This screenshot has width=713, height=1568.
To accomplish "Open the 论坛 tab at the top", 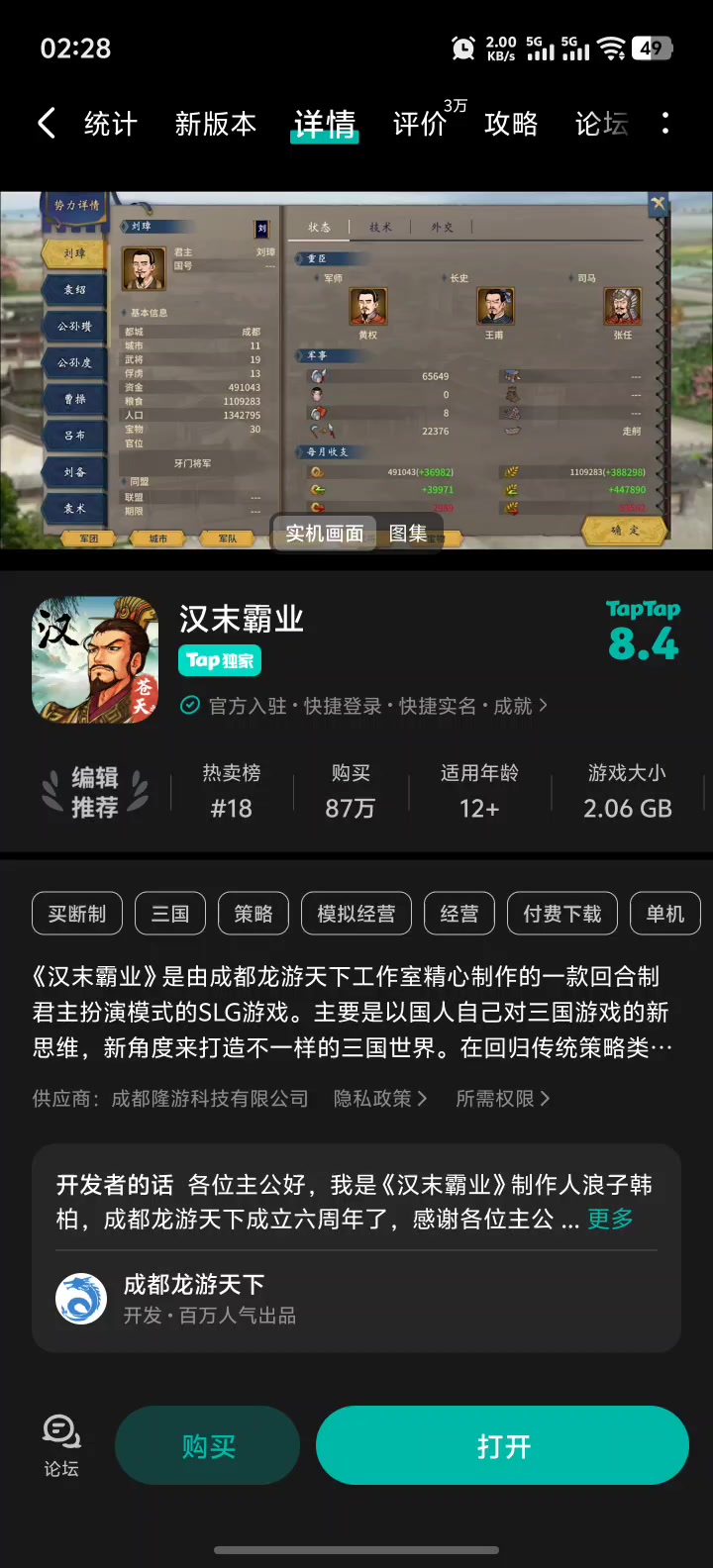I will pyautogui.click(x=601, y=124).
